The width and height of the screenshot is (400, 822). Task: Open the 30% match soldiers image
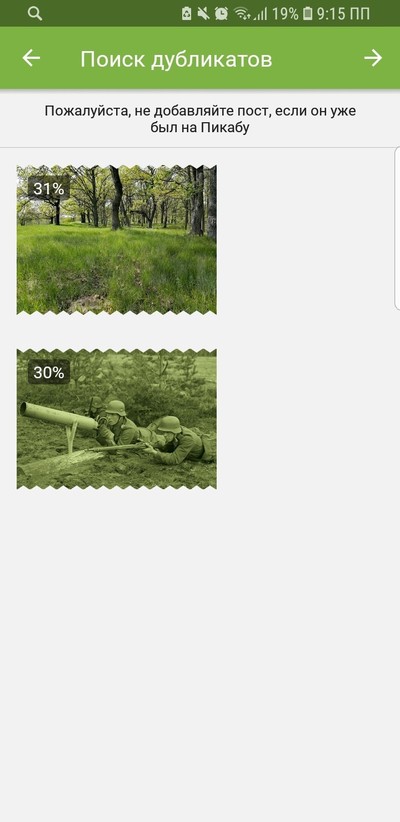pyautogui.click(x=116, y=419)
